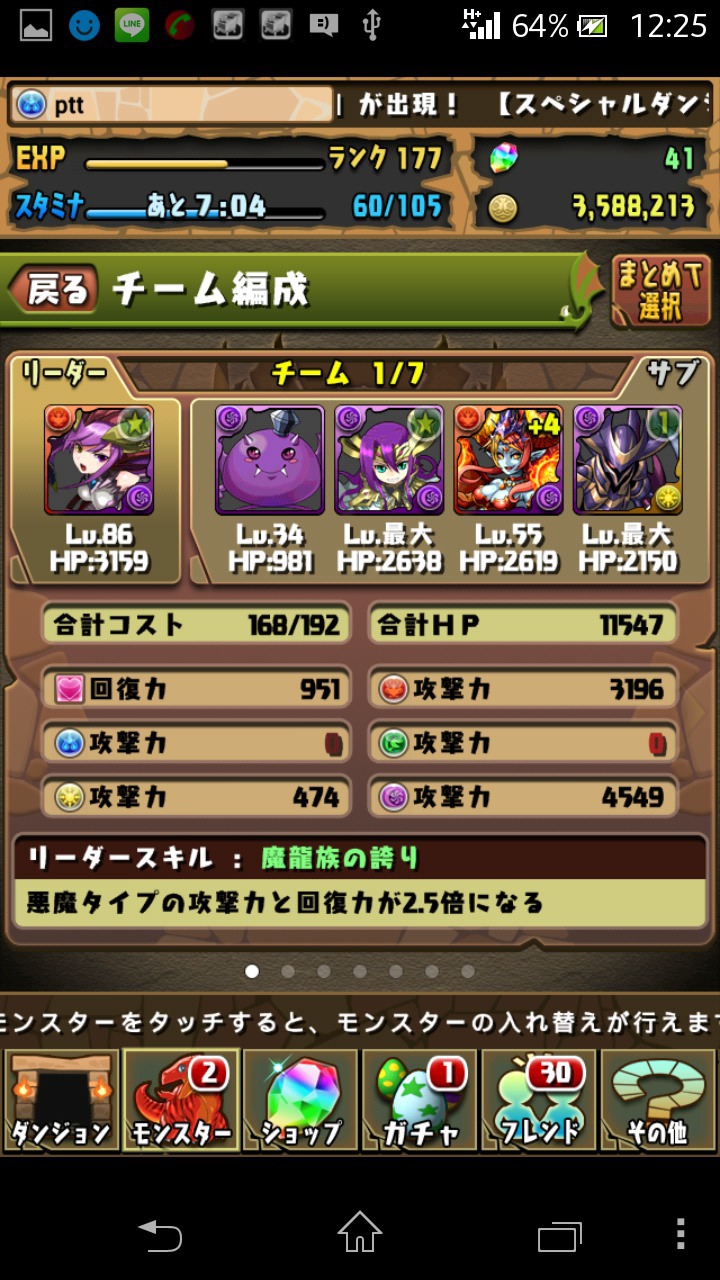Switch to the ダンジョン tab
This screenshot has height=1280, width=720.
(x=60, y=1100)
